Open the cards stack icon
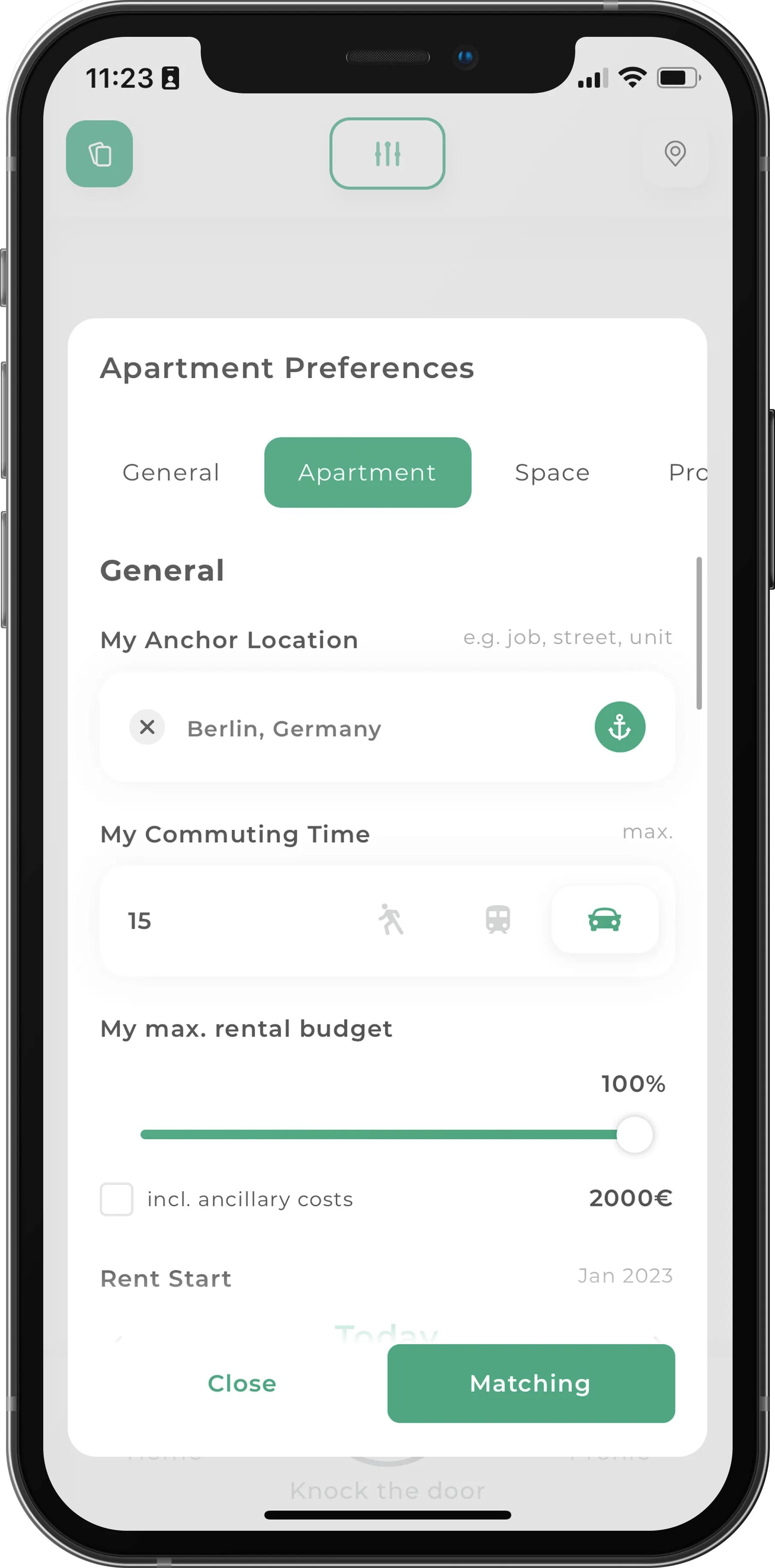775x1568 pixels. (99, 153)
